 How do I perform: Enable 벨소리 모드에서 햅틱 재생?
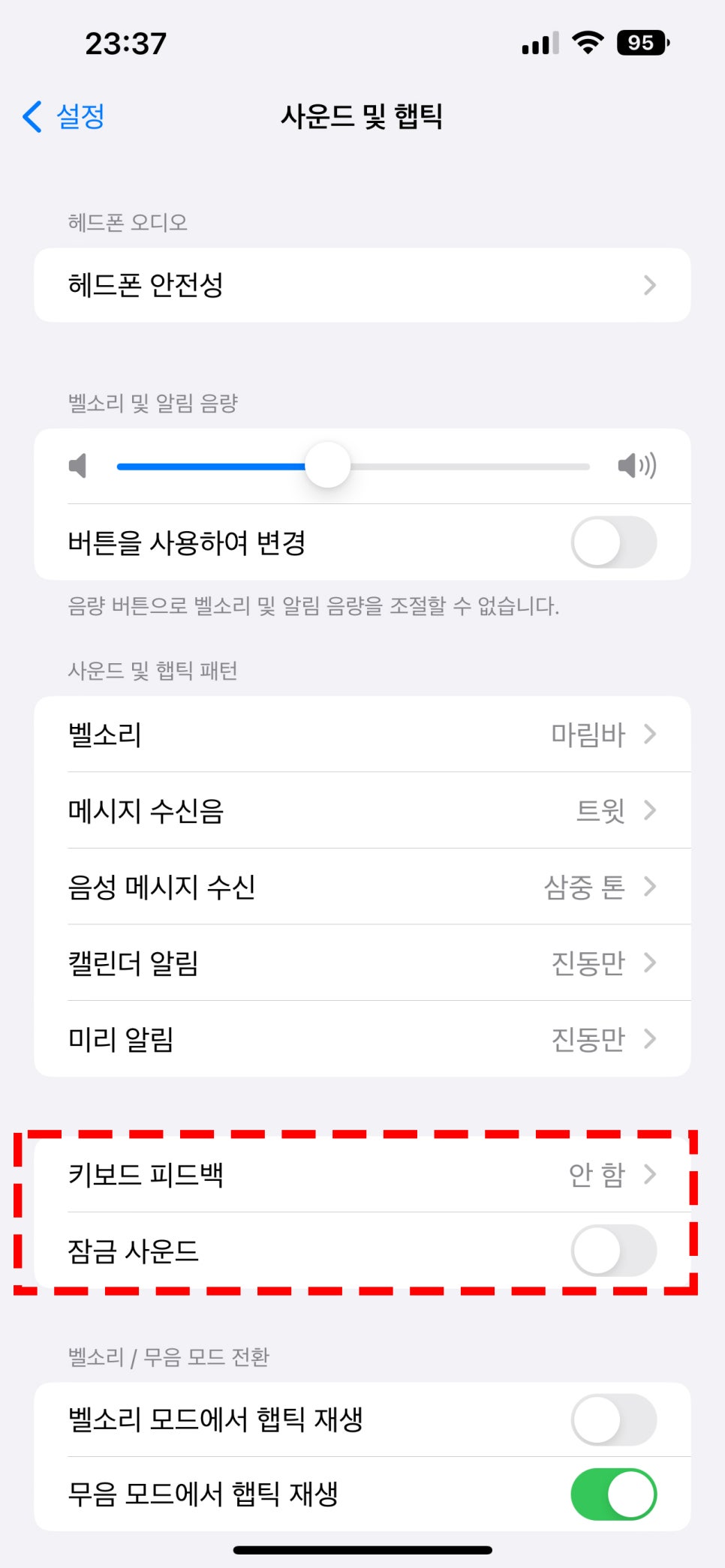point(613,1419)
